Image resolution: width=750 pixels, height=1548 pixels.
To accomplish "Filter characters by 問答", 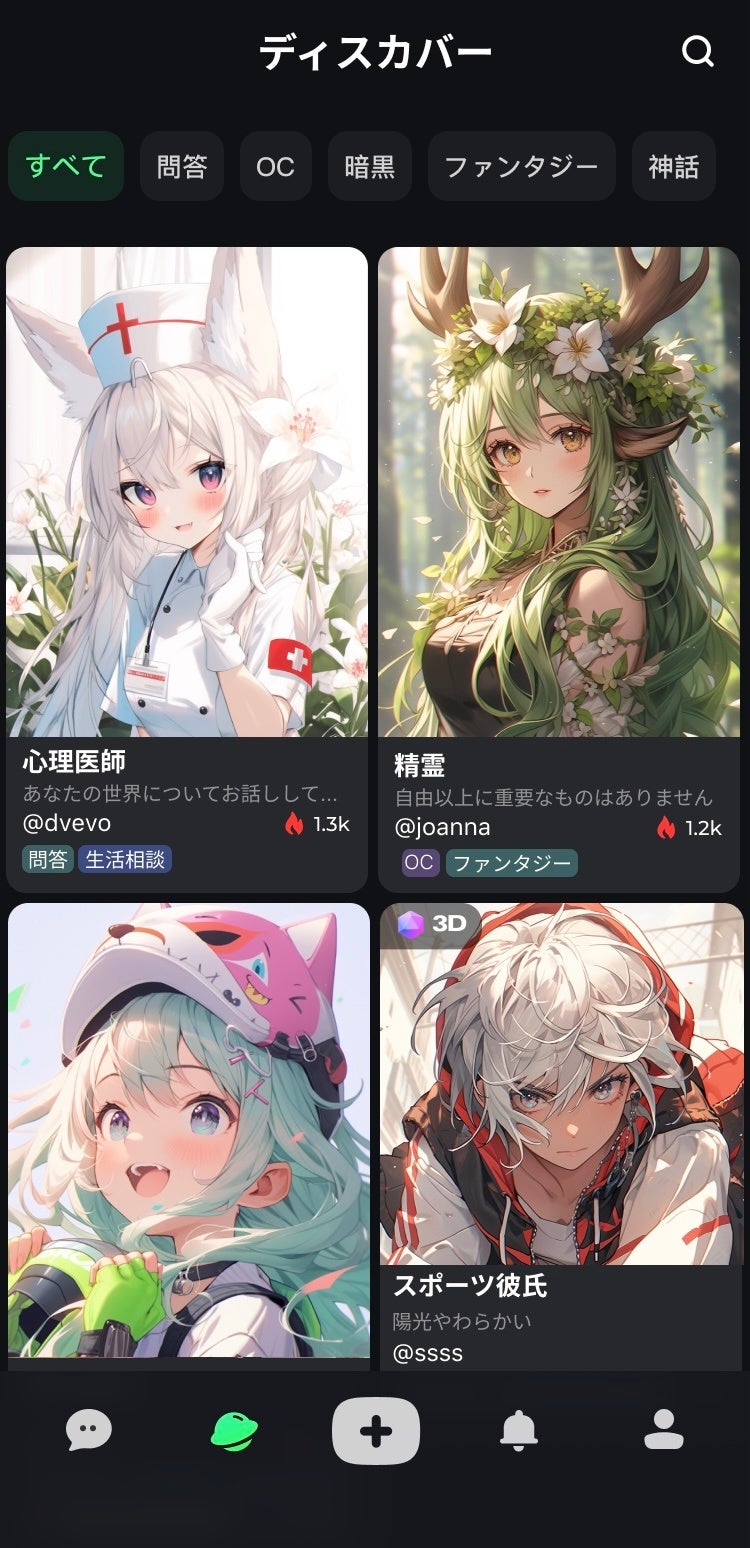I will (182, 166).
